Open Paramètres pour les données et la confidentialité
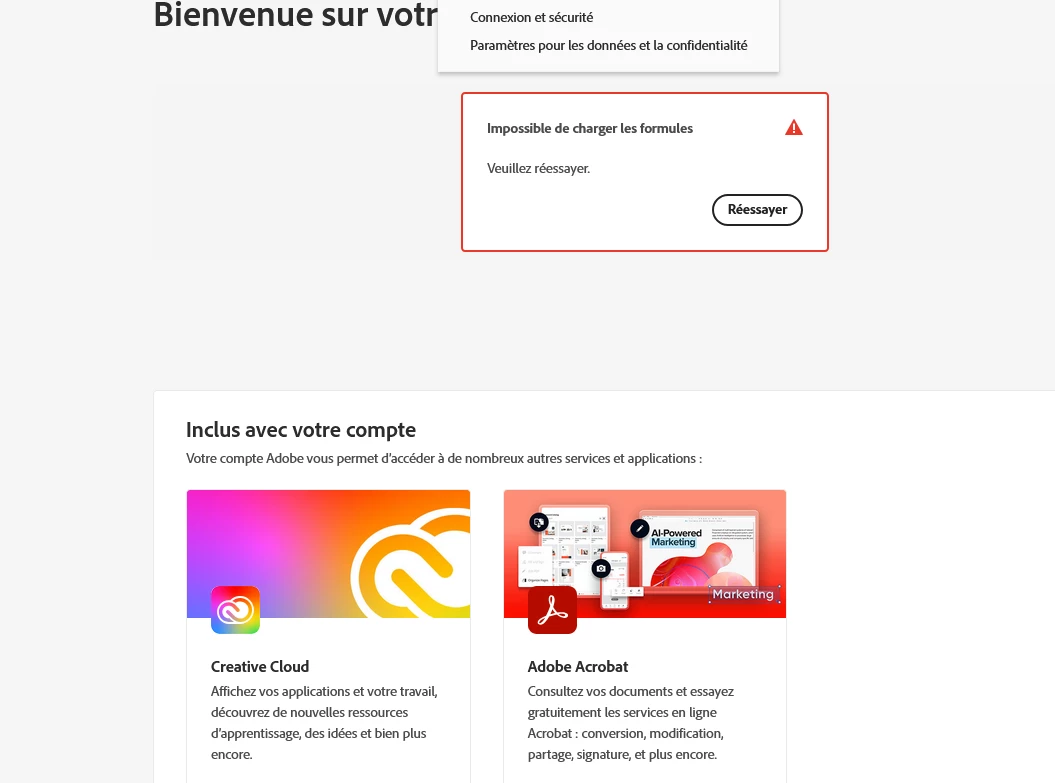 click(x=608, y=46)
